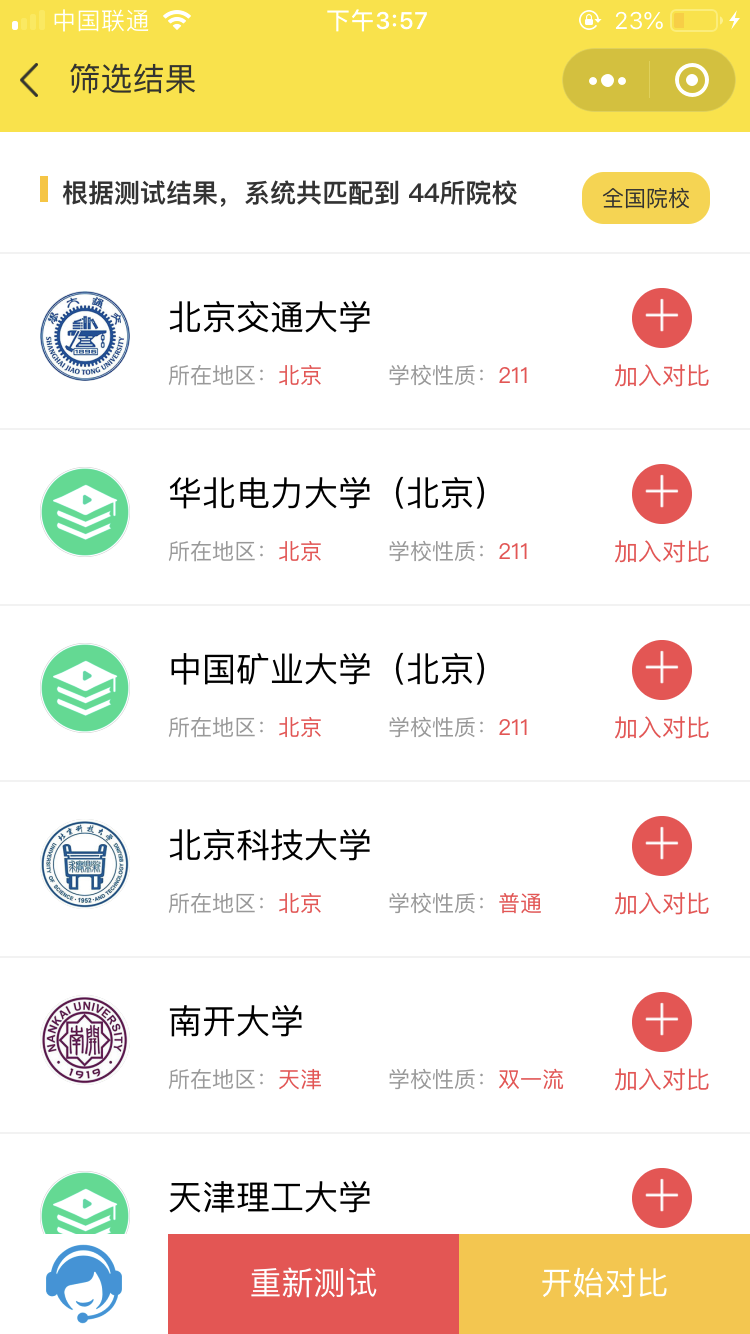Add 天津理工大学 to comparison
750x1334 pixels.
click(661, 1197)
